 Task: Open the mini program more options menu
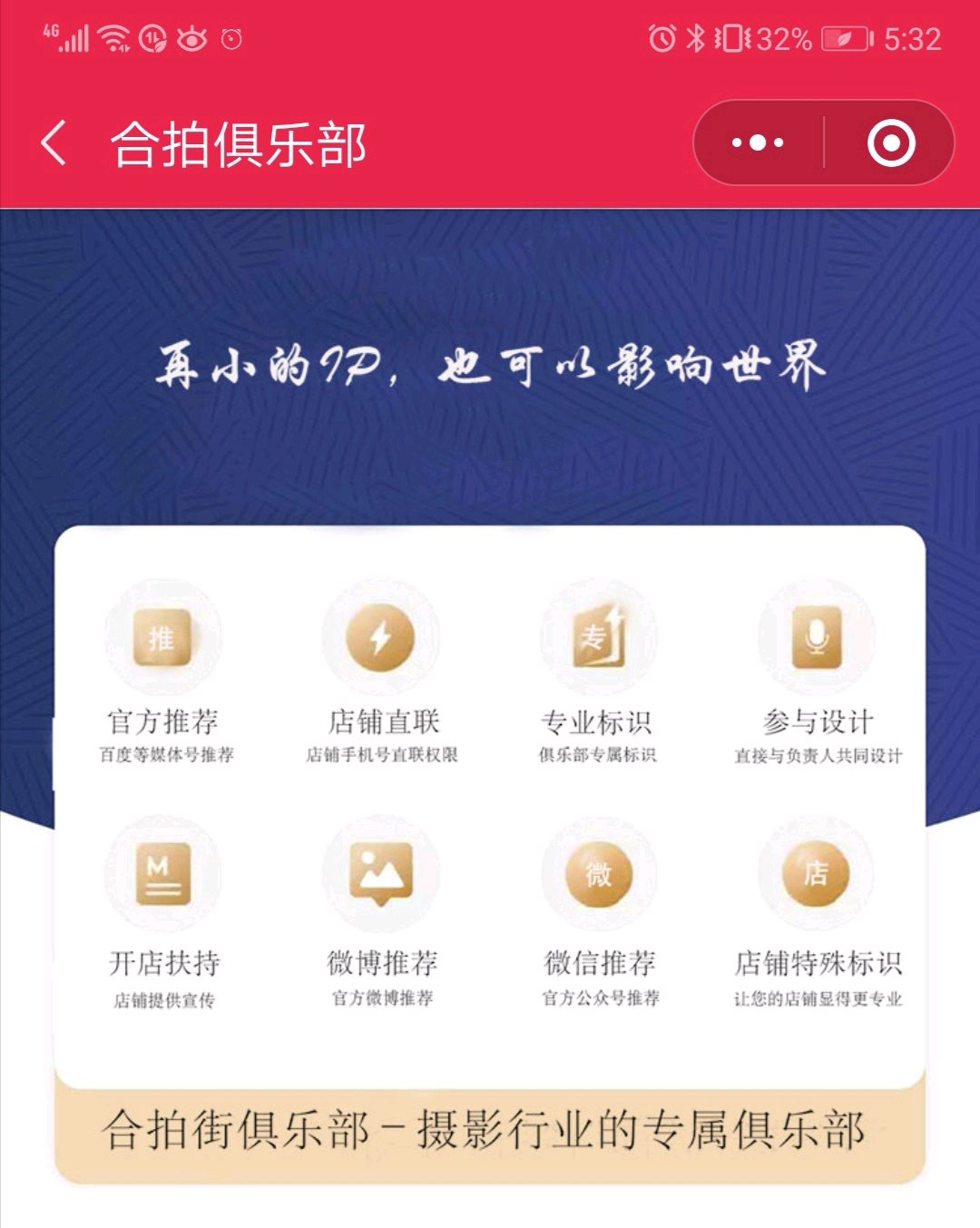click(759, 143)
